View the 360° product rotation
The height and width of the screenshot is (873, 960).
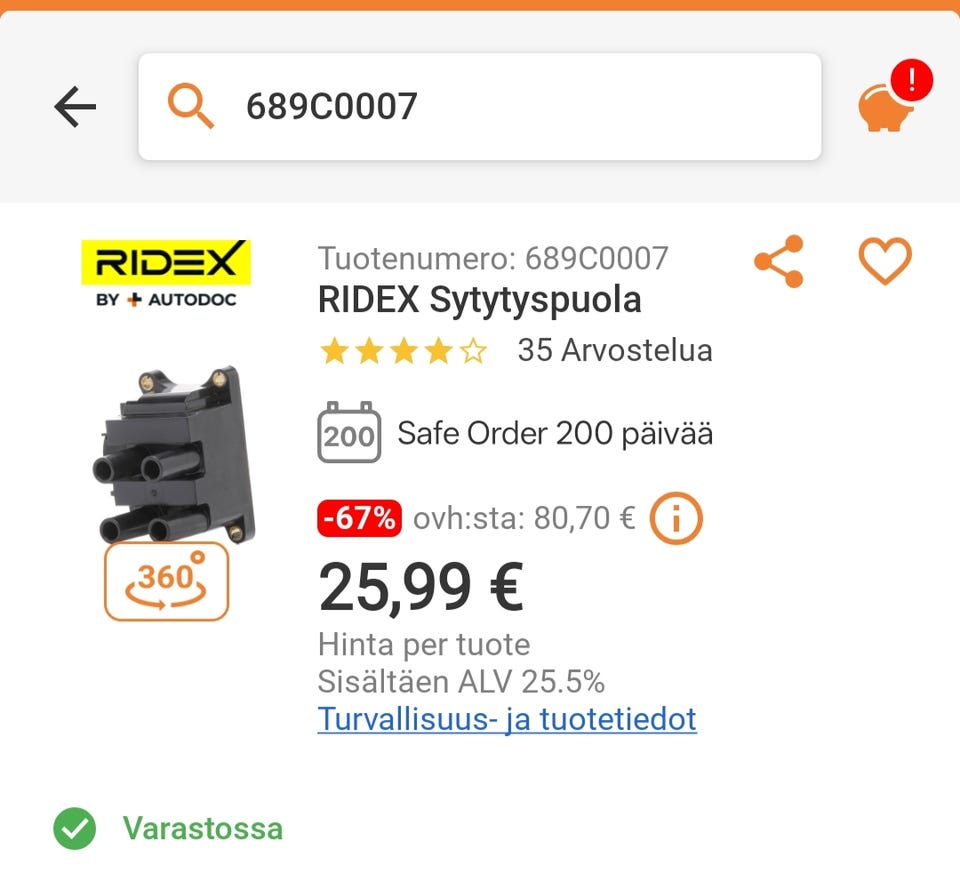[166, 581]
